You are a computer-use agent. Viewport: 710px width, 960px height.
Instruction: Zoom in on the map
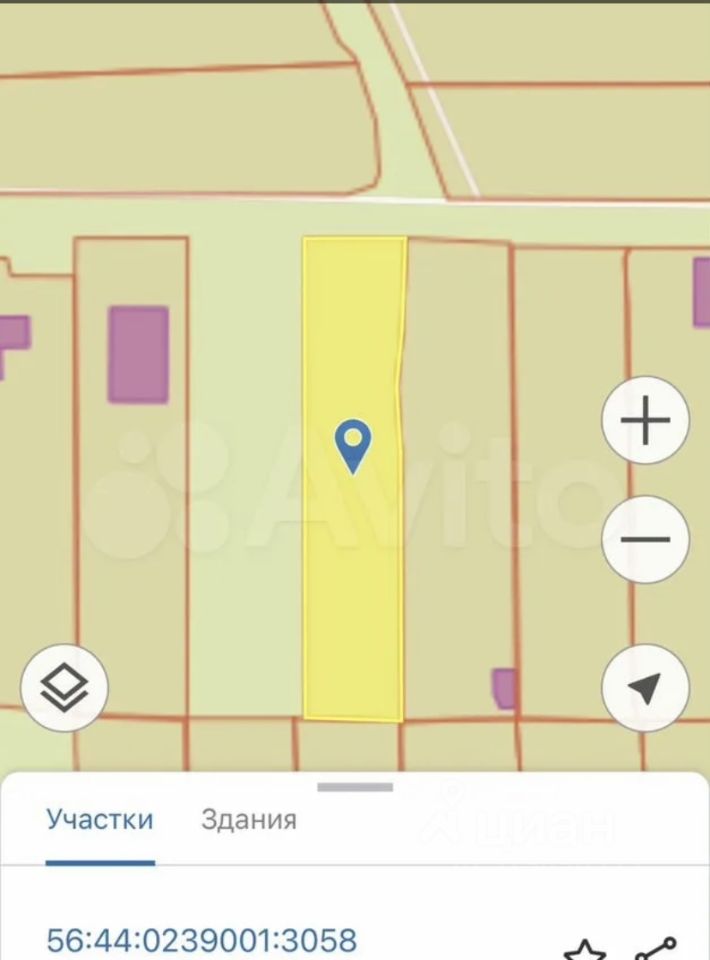pos(645,421)
